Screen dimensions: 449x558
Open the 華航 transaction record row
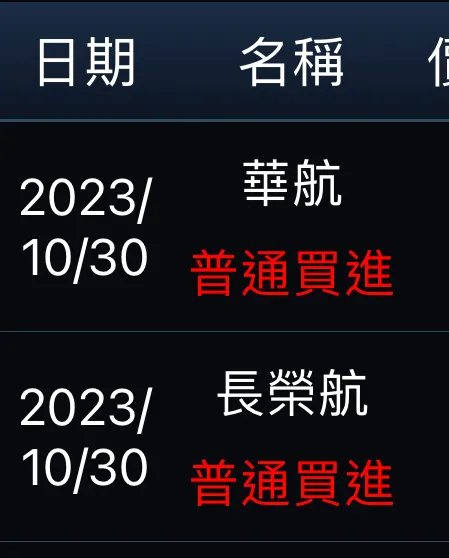[224, 227]
